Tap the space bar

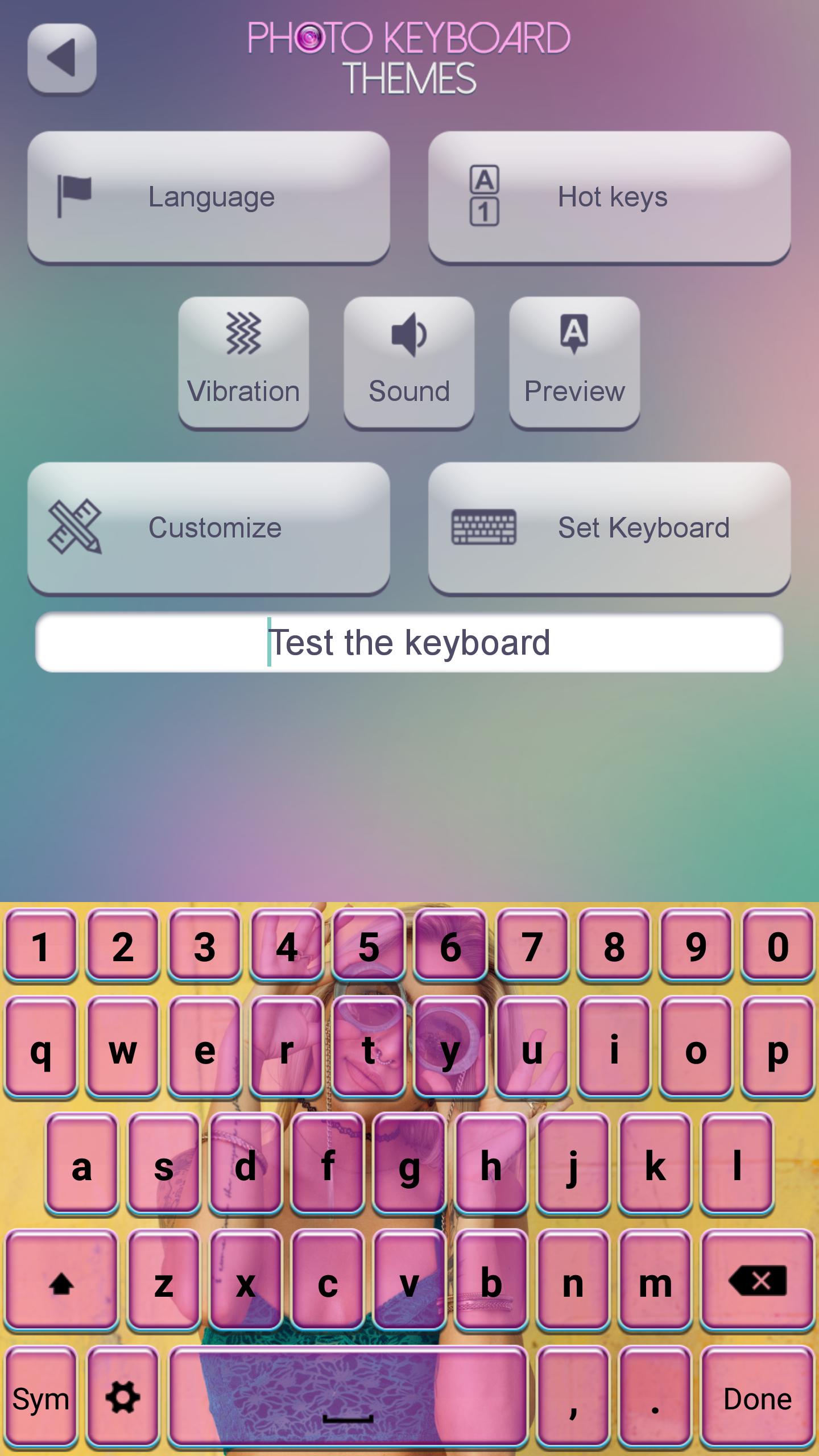point(348,1398)
